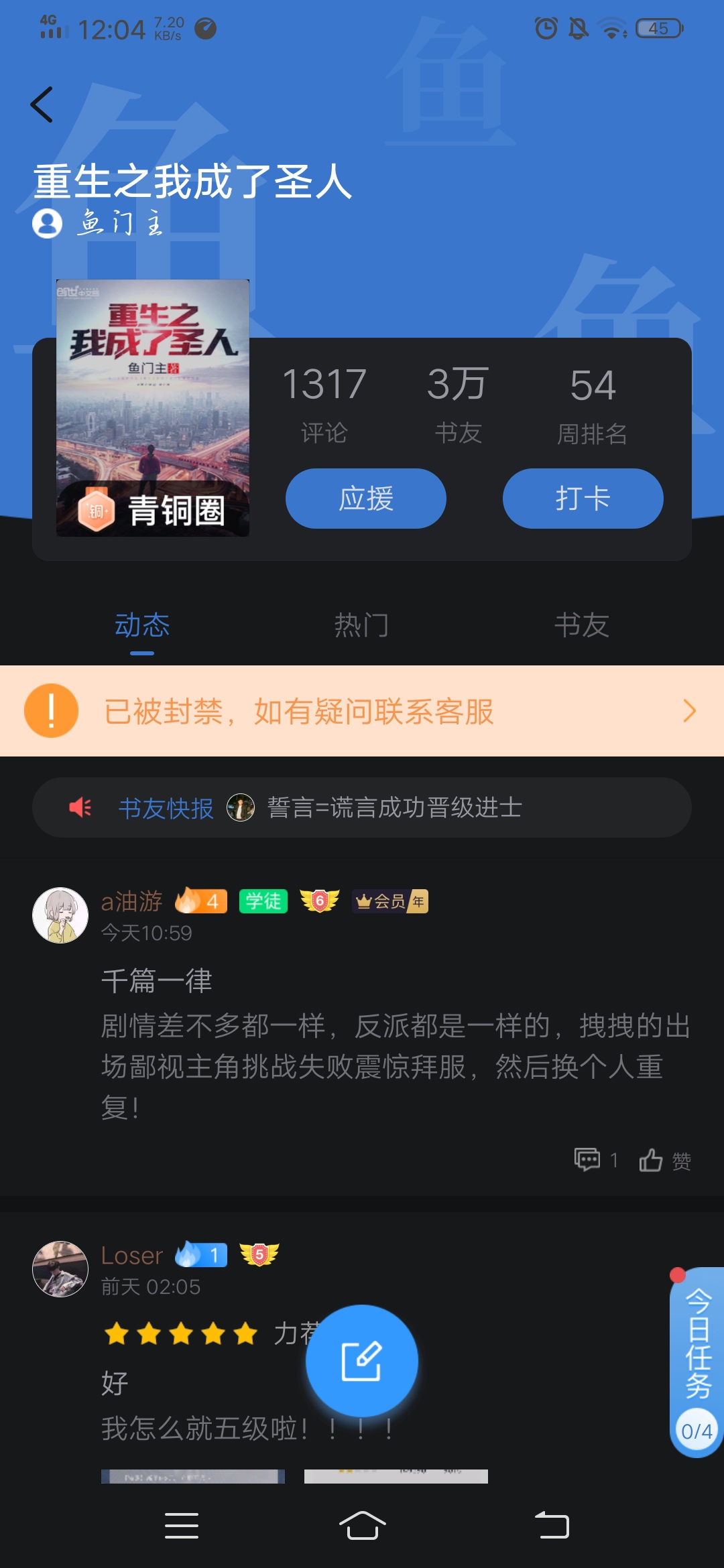This screenshot has height=1568, width=724.
Task: View the 周排名 weekly ranking
Action: tap(593, 405)
